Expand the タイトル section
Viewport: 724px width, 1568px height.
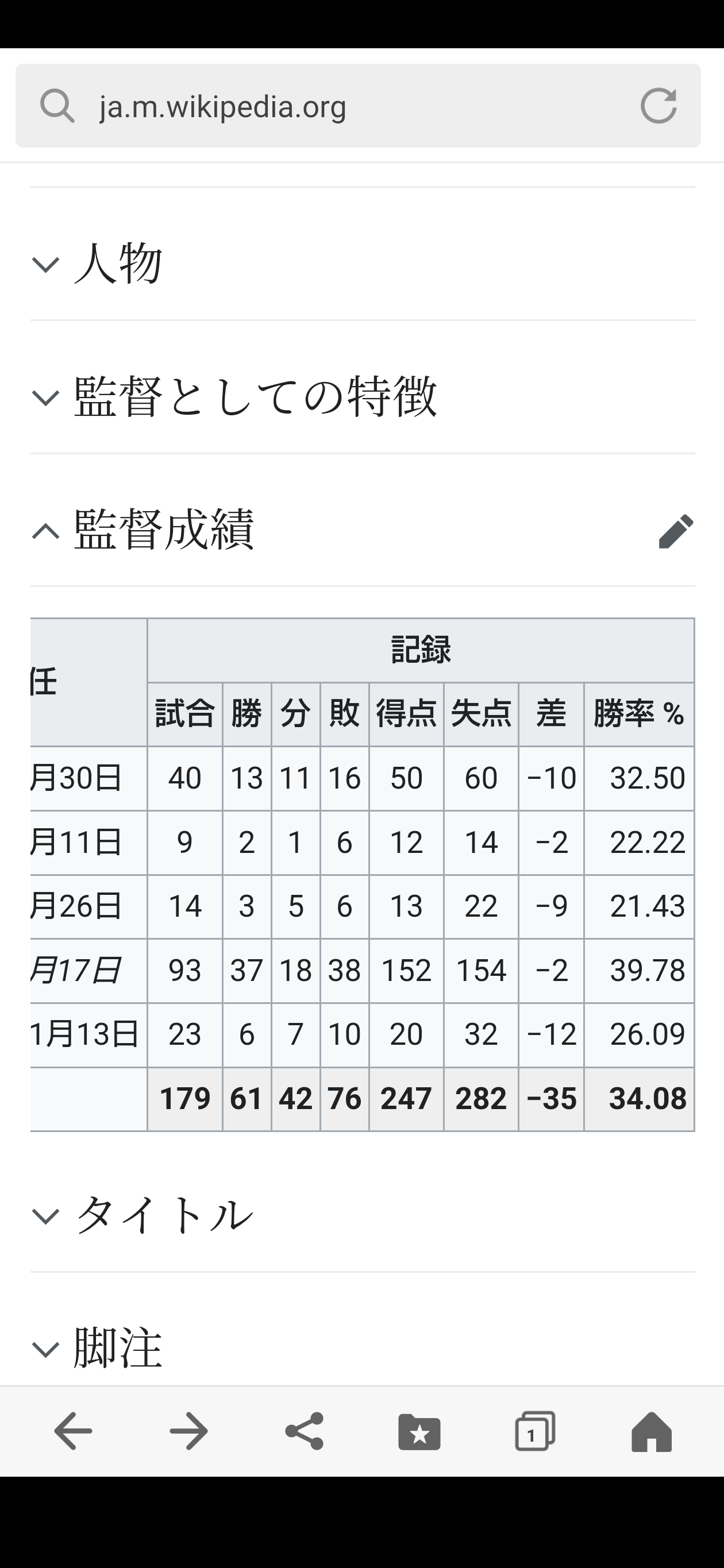point(363,1215)
